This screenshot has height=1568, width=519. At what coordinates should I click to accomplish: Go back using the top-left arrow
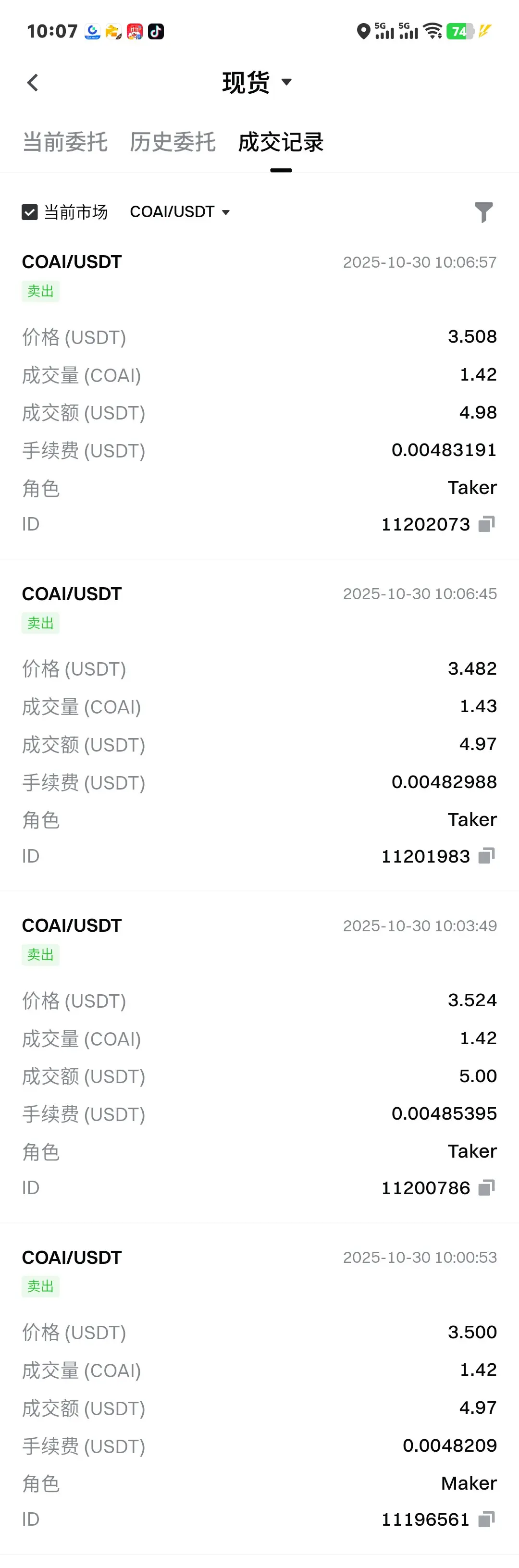(x=33, y=83)
